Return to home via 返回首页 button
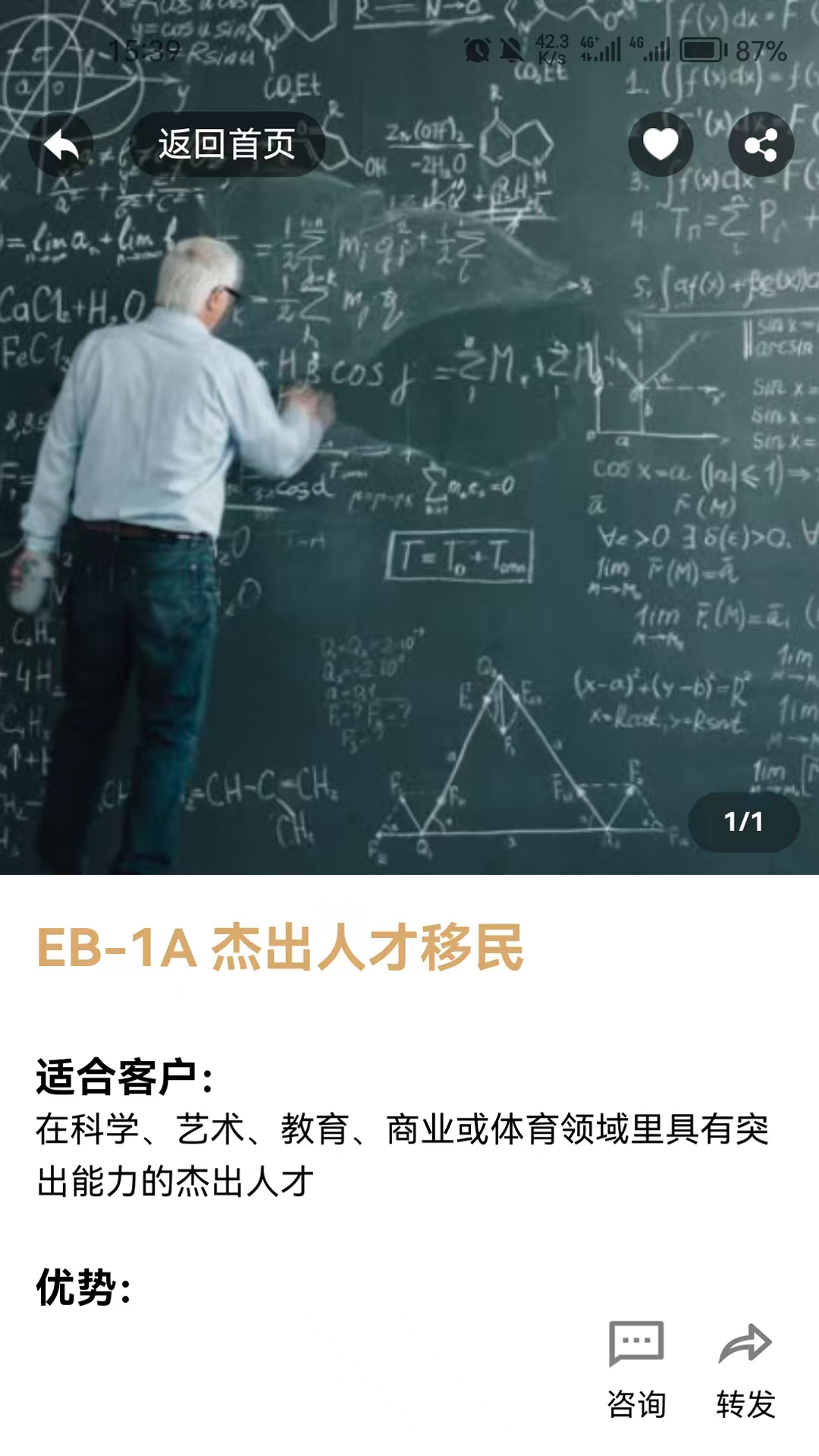This screenshot has width=819, height=1456. pyautogui.click(x=226, y=144)
